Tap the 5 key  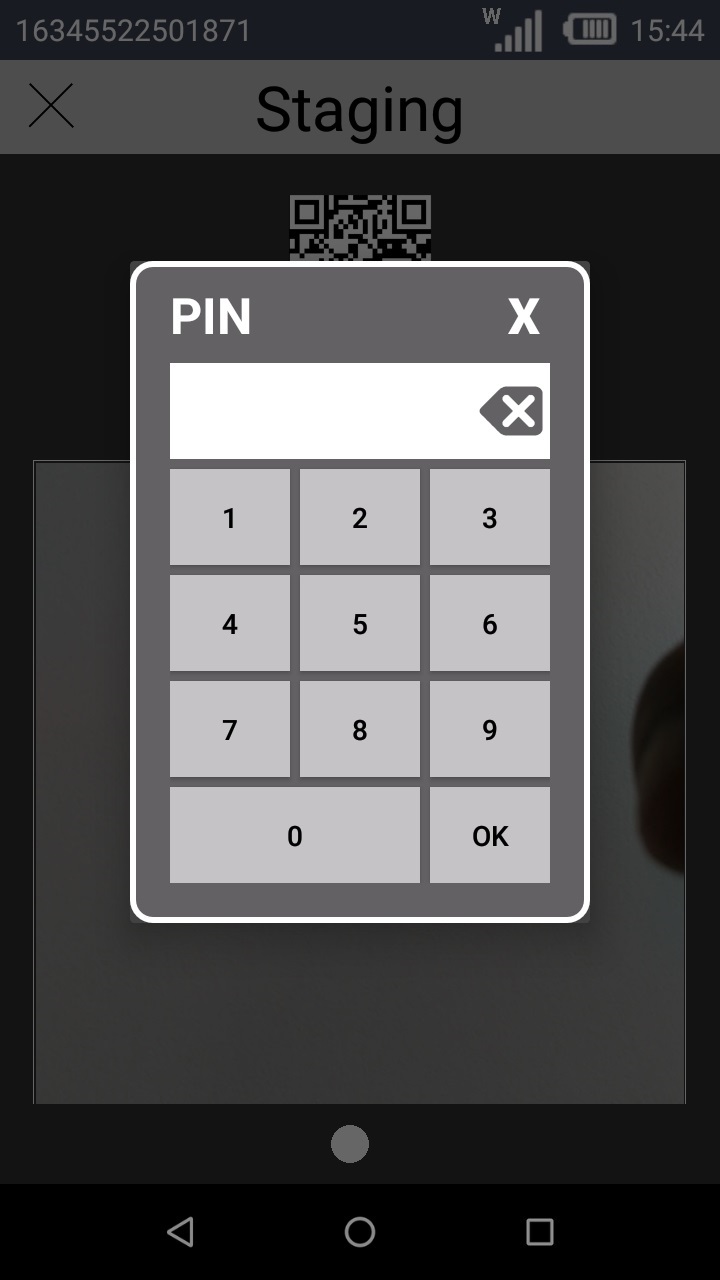[x=360, y=623]
